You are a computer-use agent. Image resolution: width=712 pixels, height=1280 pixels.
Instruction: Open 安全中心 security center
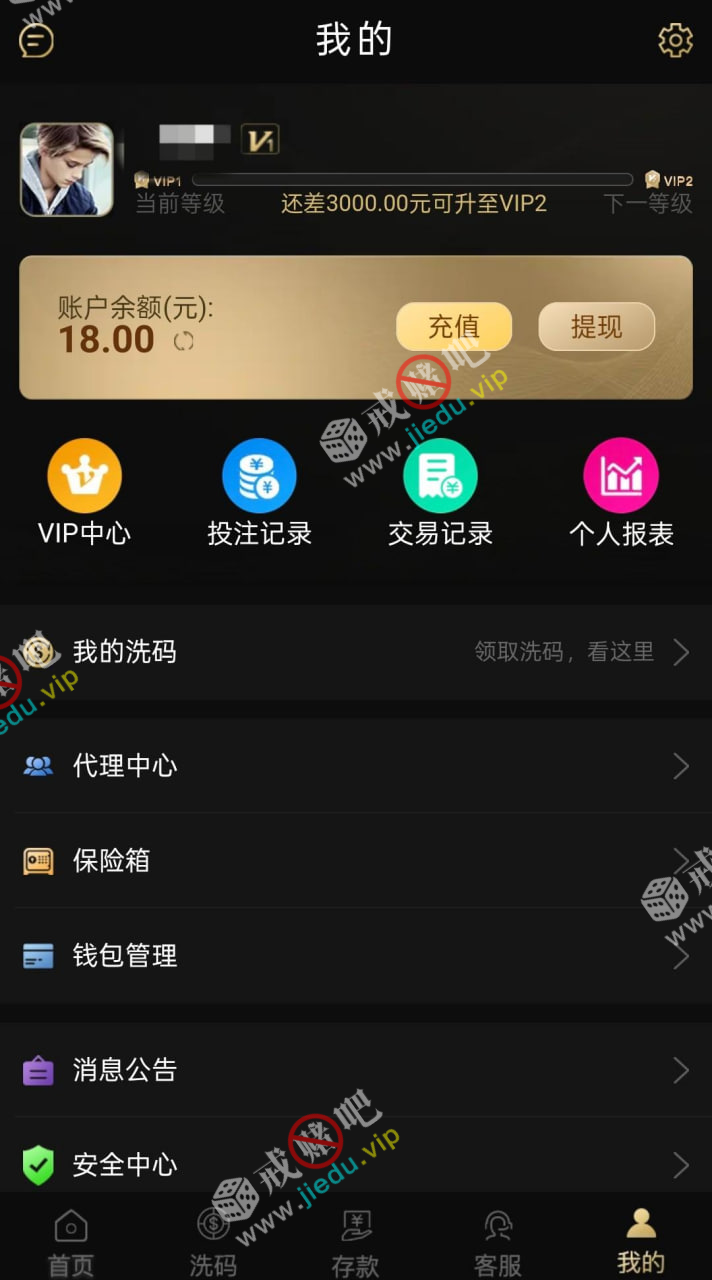tap(356, 1164)
